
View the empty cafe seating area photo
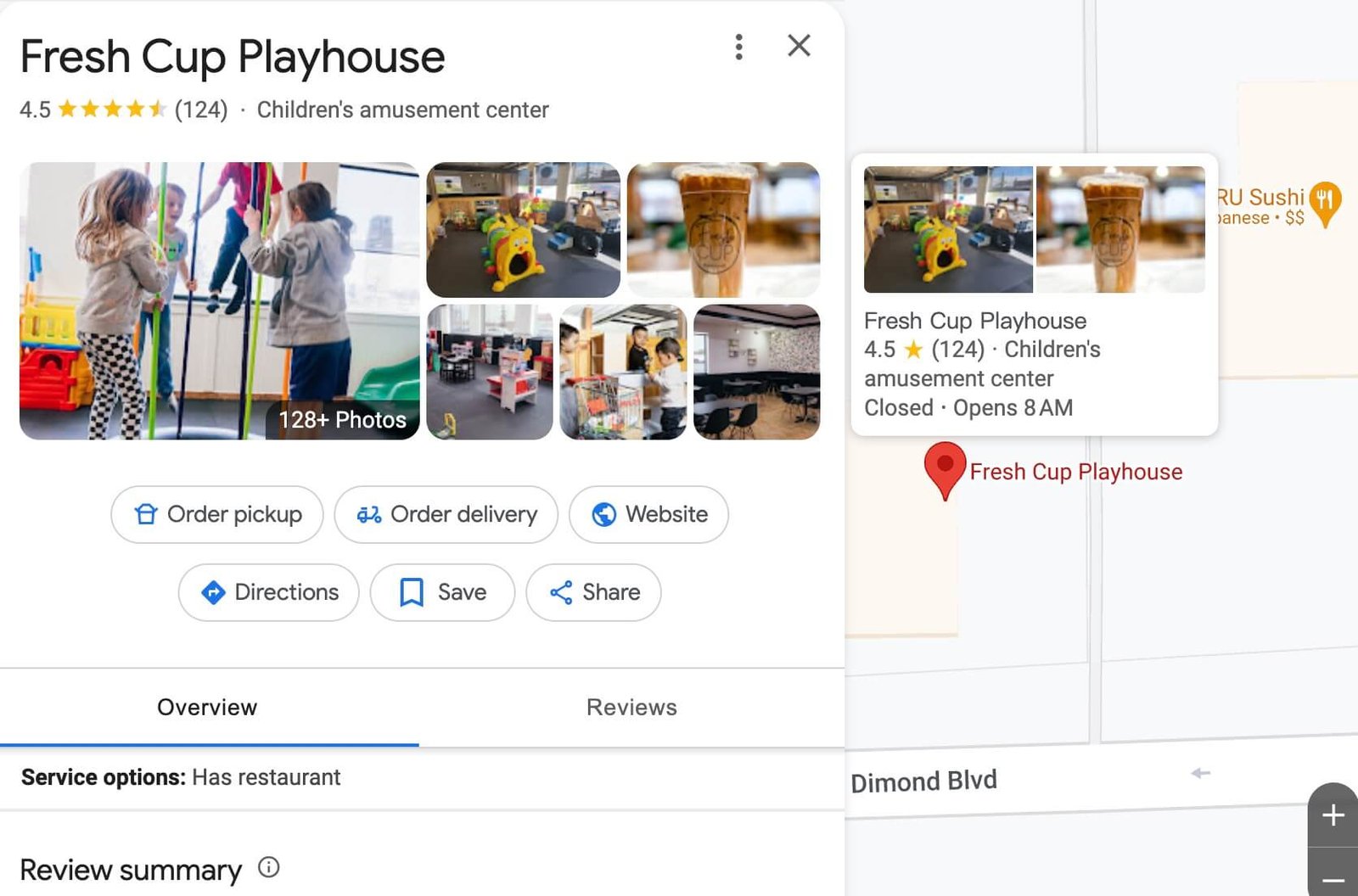(756, 372)
